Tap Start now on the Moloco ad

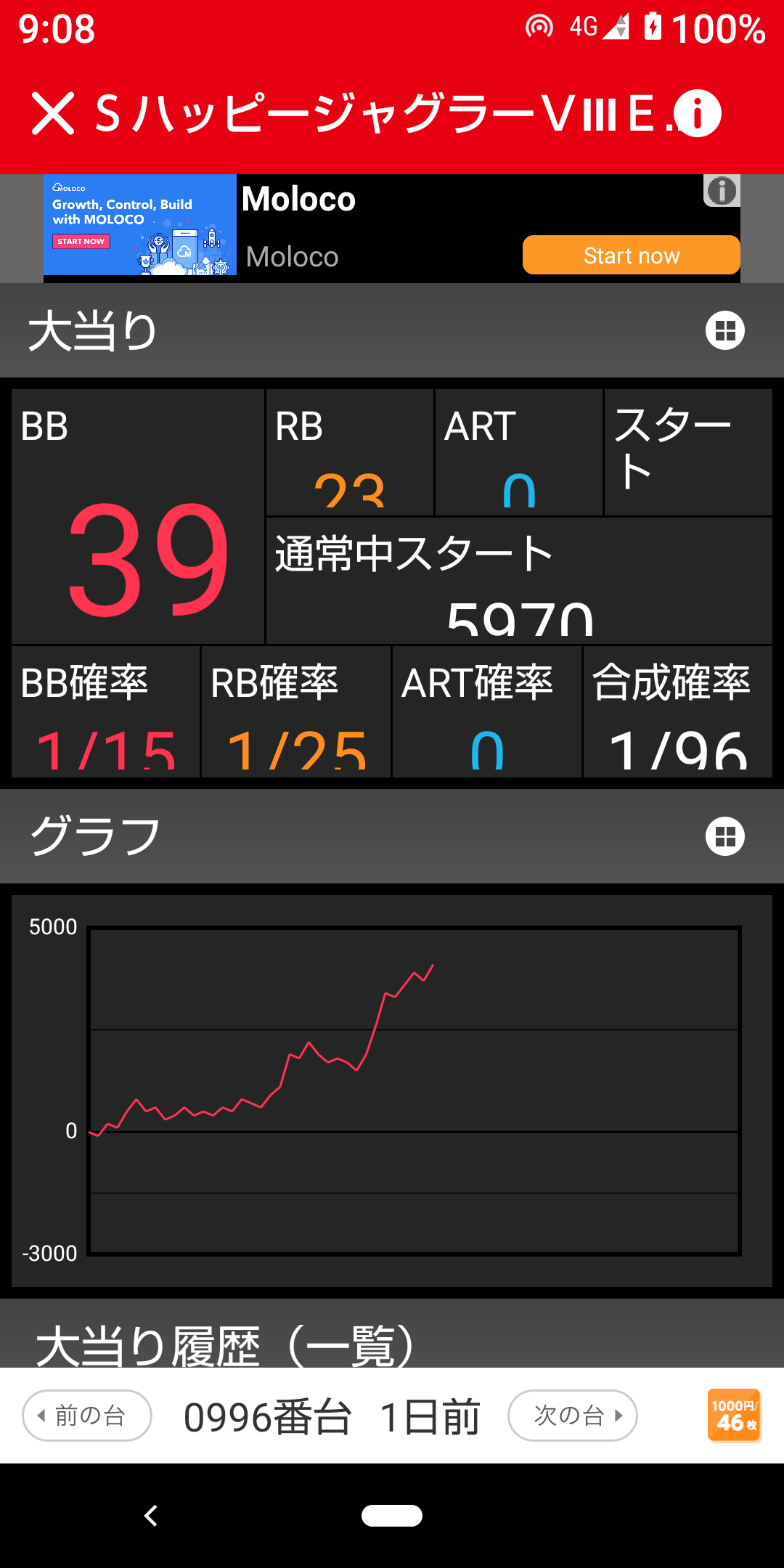pyautogui.click(x=631, y=256)
